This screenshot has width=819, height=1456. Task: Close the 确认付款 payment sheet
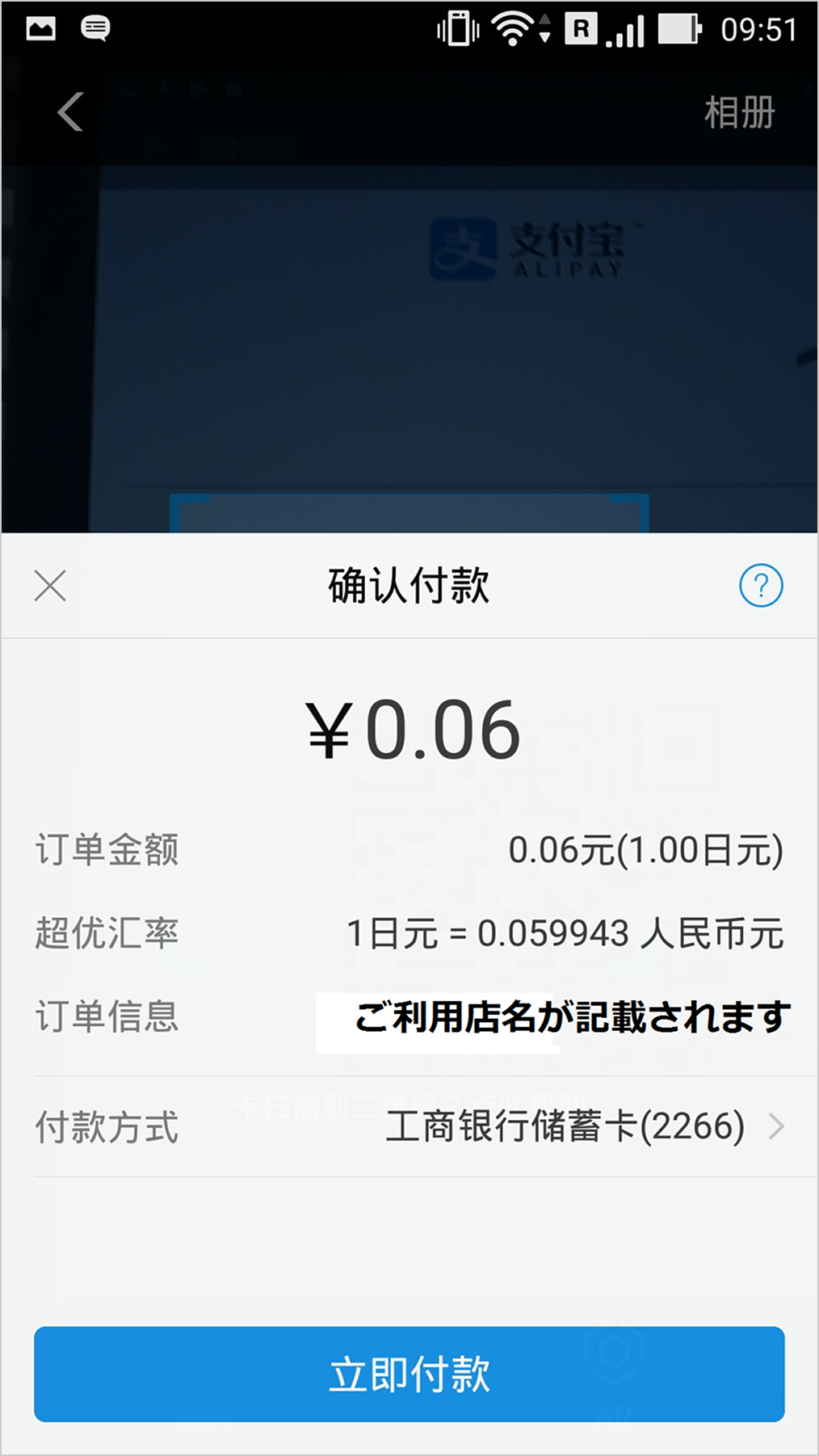50,586
